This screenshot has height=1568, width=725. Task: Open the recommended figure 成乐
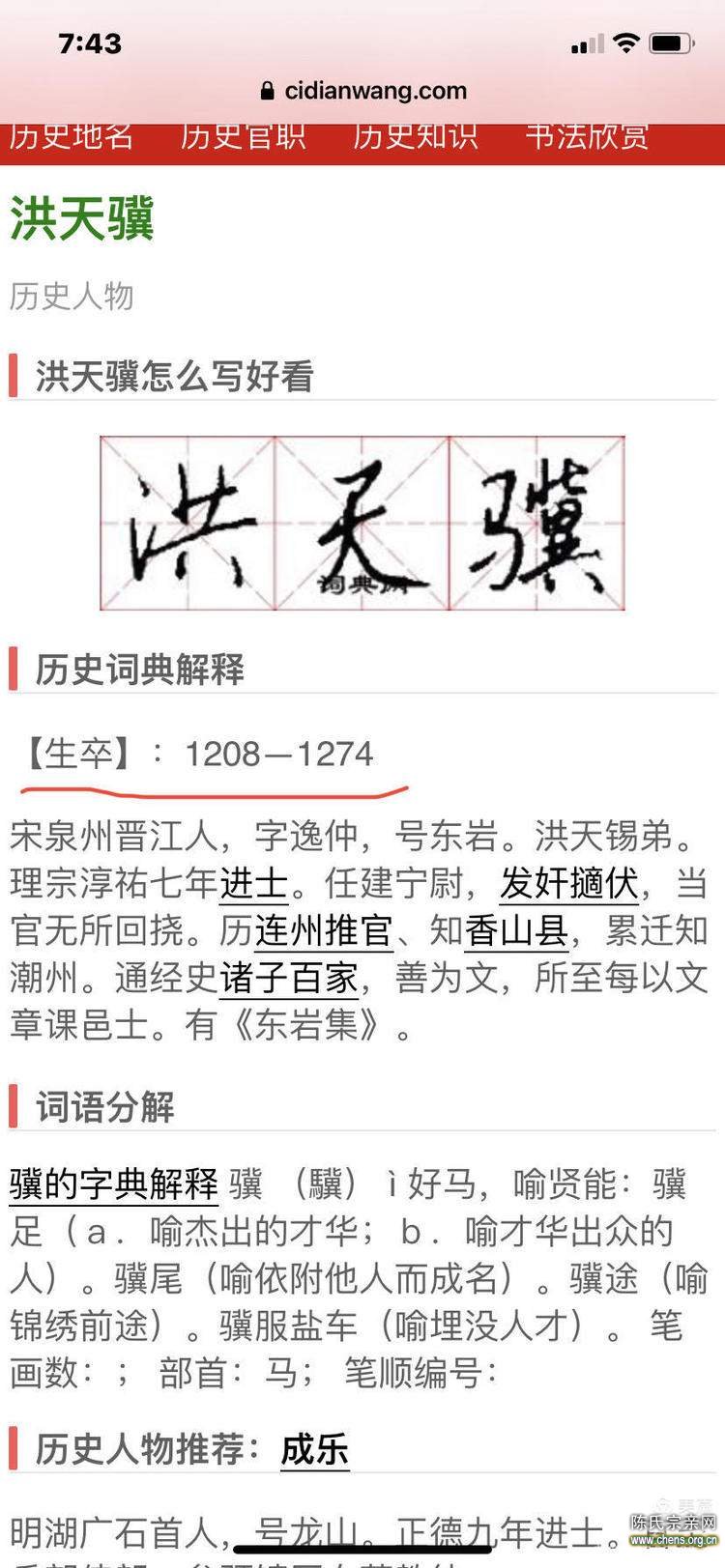point(314,1449)
